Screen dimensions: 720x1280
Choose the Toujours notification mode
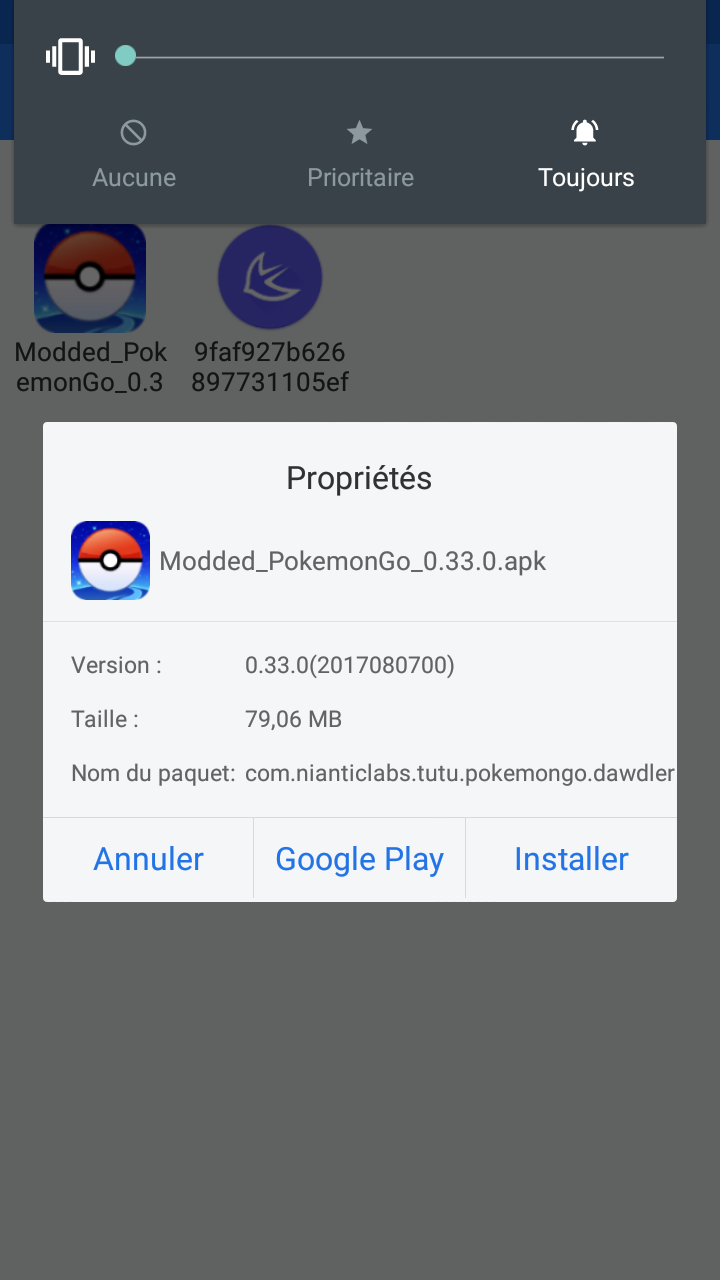pos(586,155)
